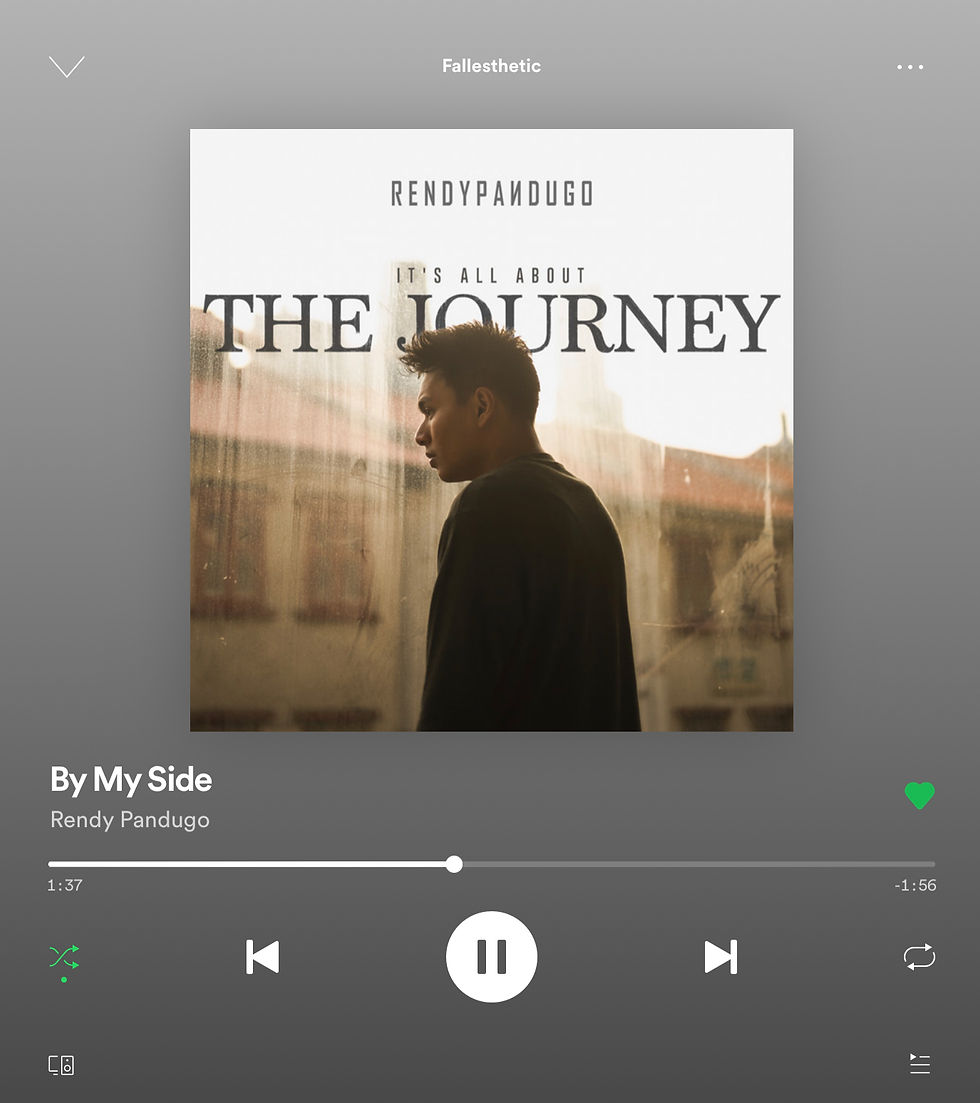Image resolution: width=980 pixels, height=1103 pixels.
Task: Go back to the previous track
Action: click(x=262, y=957)
